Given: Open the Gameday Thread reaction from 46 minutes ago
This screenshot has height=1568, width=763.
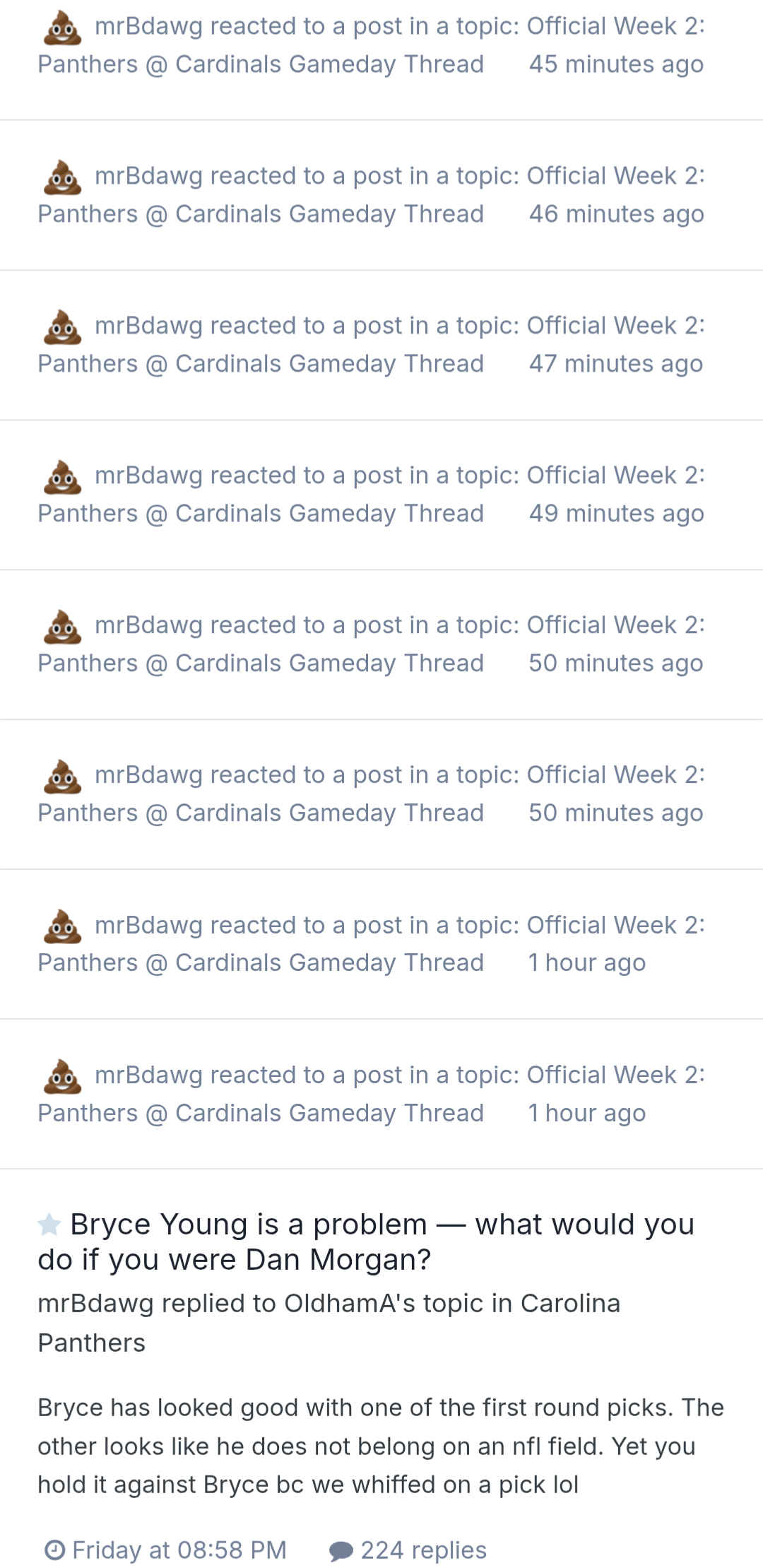Looking at the screenshot, I should [371, 195].
